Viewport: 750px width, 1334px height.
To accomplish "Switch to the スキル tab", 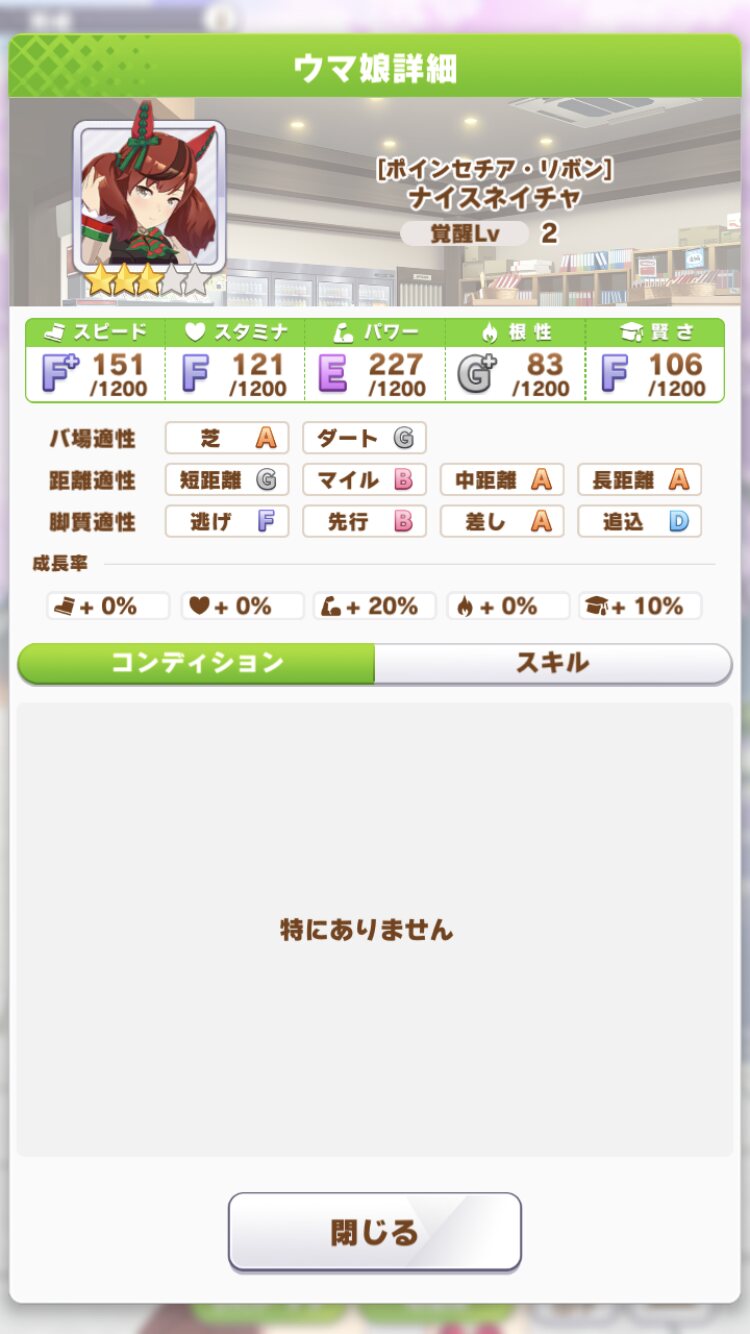I will (x=552, y=663).
